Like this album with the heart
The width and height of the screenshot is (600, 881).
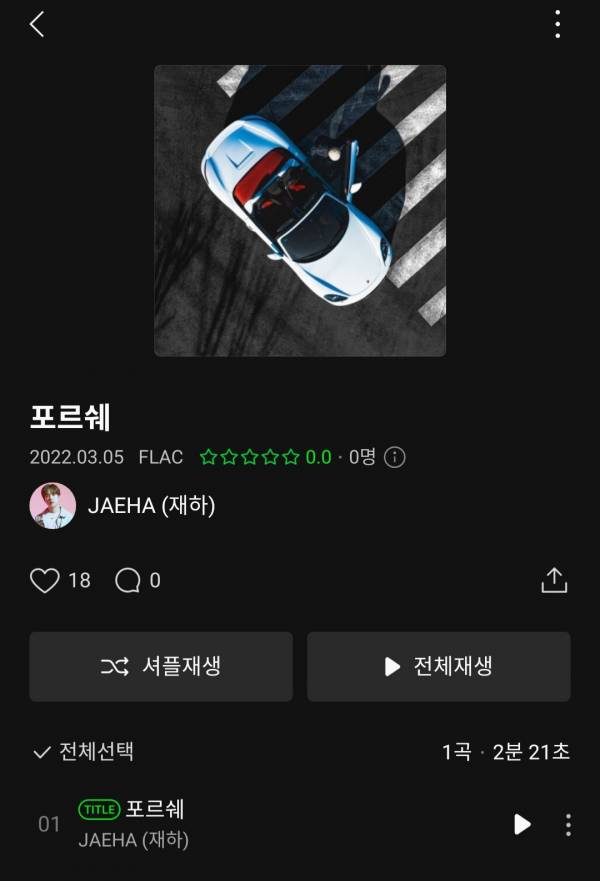(x=45, y=581)
